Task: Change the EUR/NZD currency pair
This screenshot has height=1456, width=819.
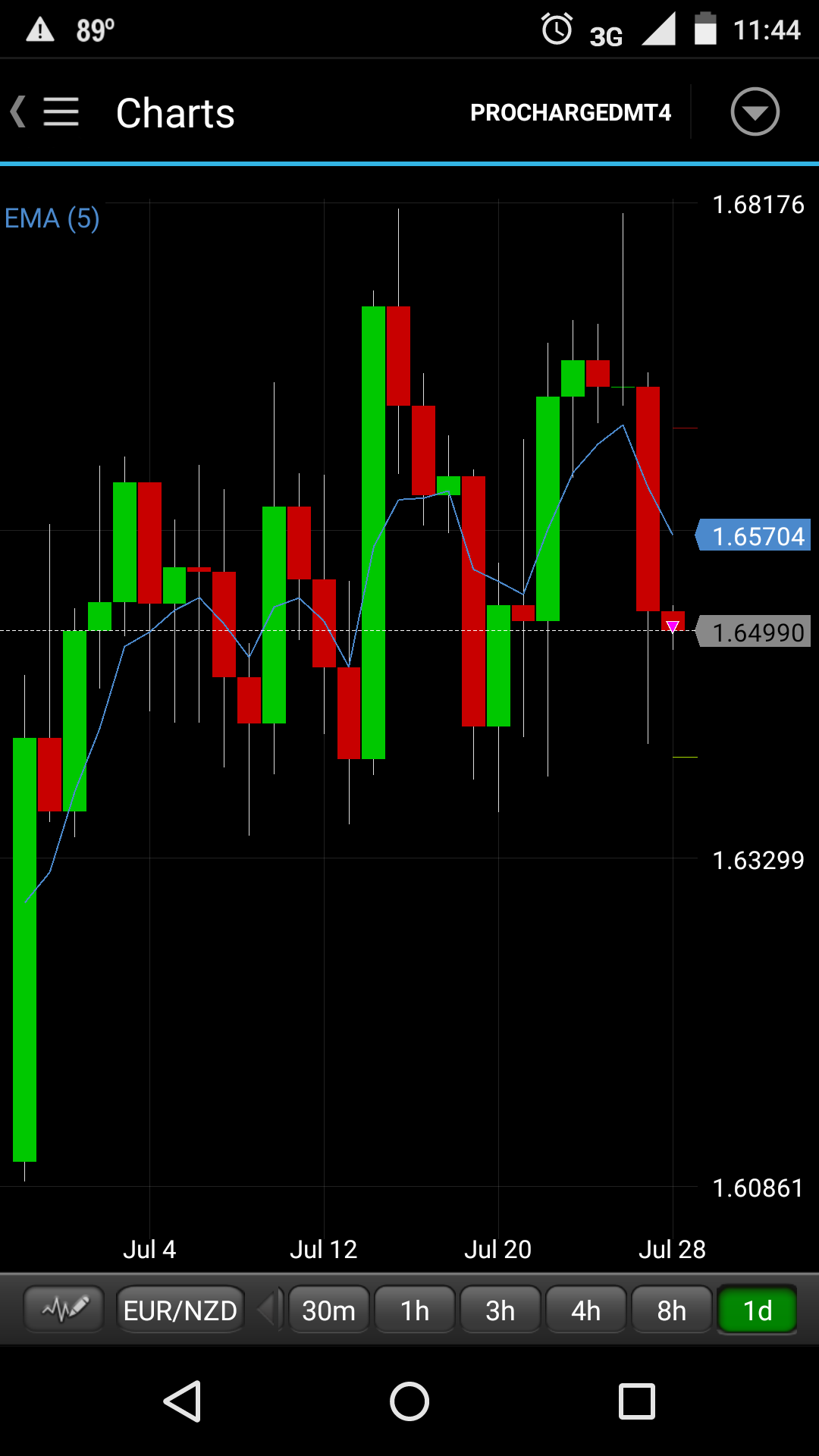Action: click(180, 1310)
